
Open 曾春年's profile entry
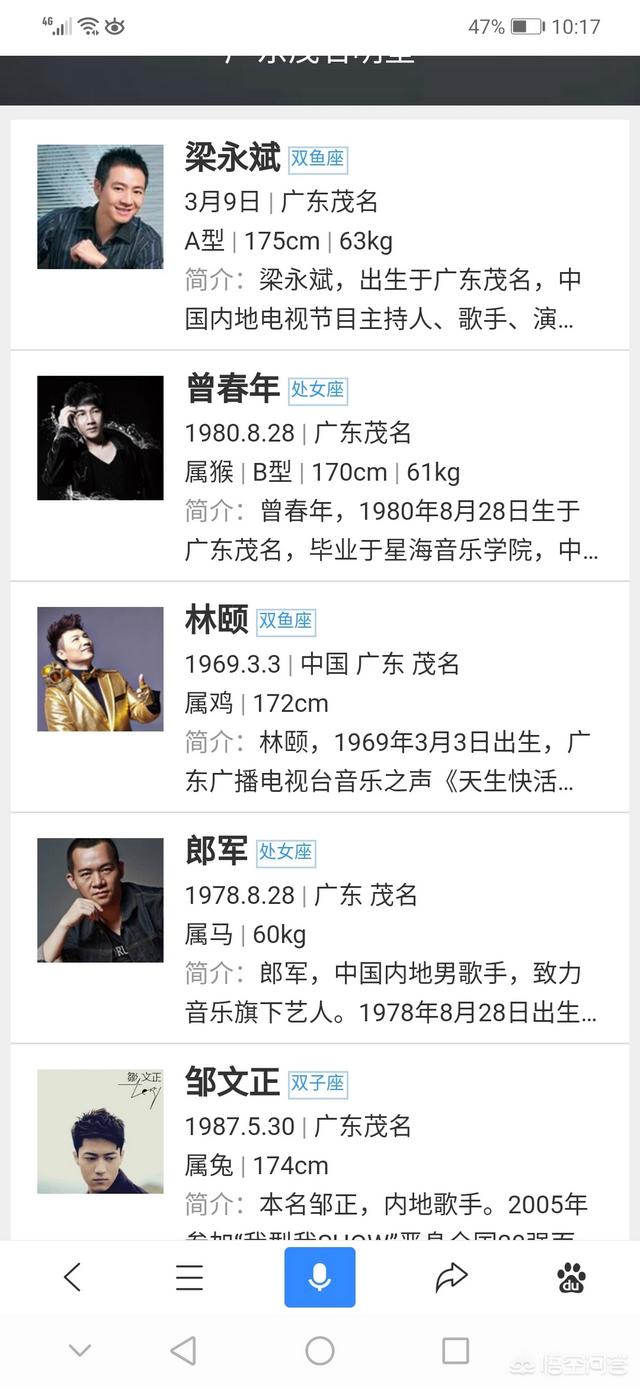(232, 389)
